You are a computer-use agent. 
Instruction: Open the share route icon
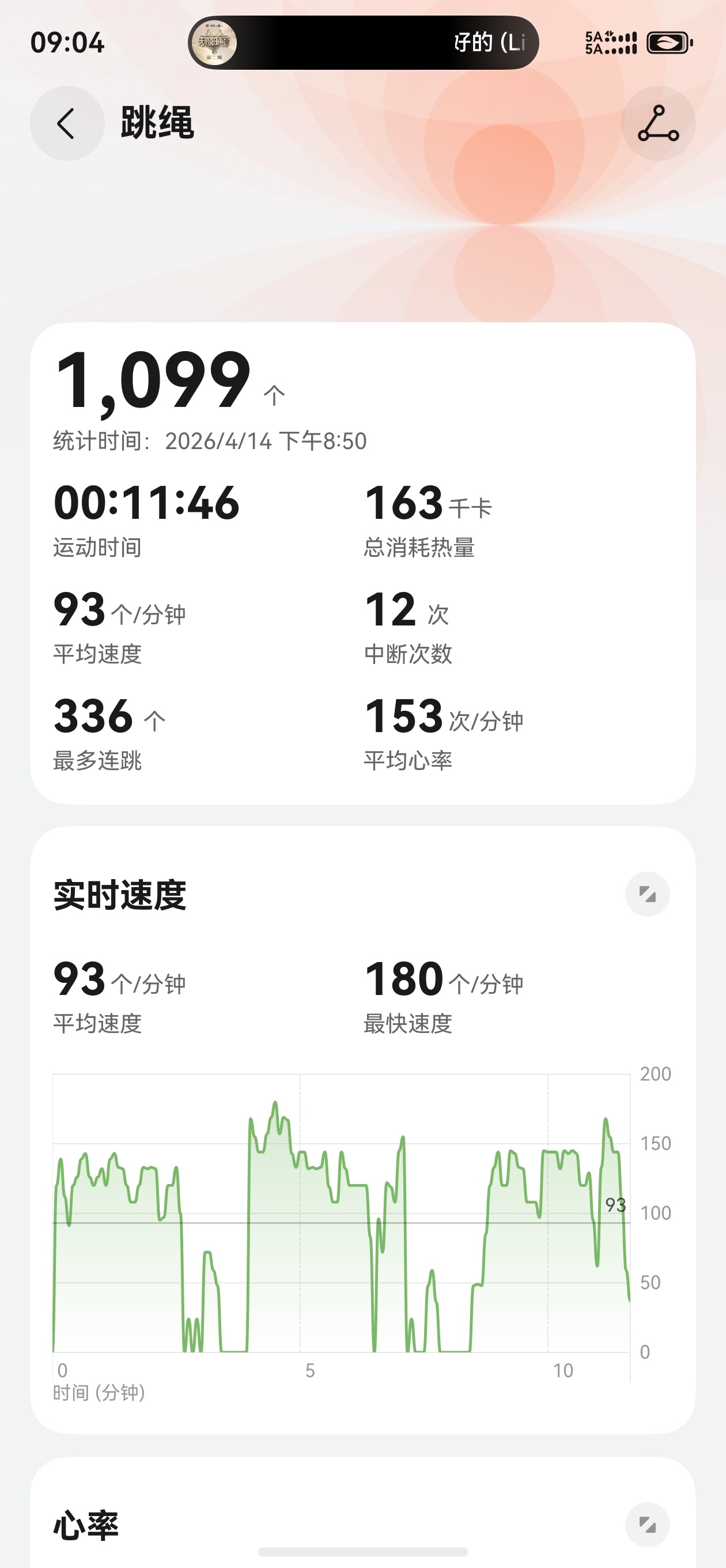[658, 123]
